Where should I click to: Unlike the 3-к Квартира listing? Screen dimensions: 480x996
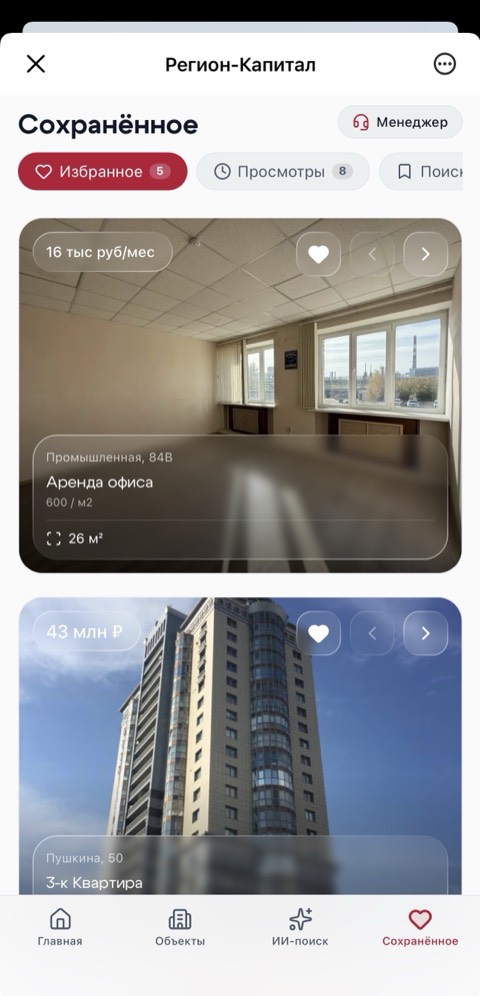(318, 633)
